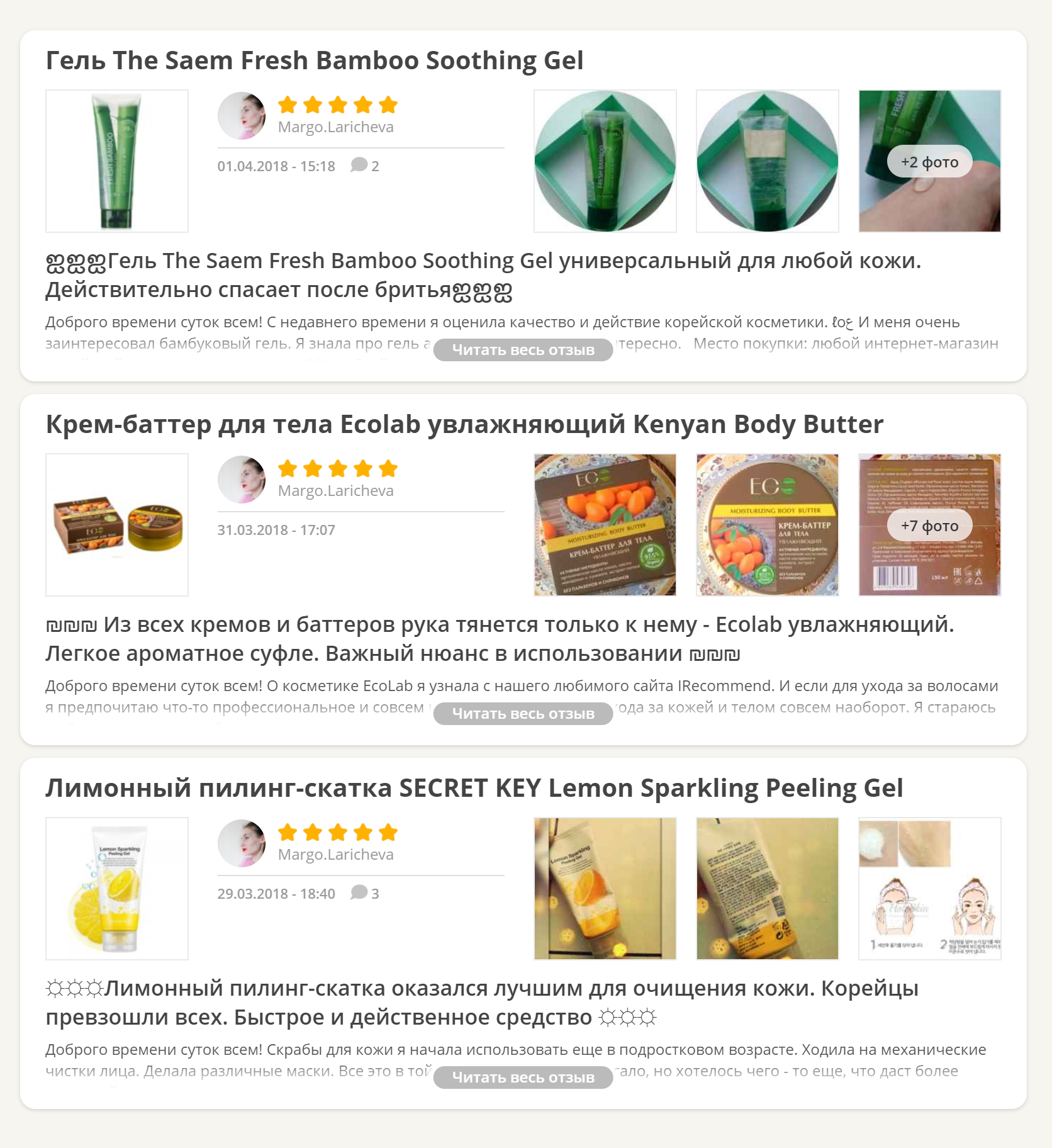The image size is (1052, 1148).
Task: Open the Kenyan Body Butter review title
Action: (x=499, y=639)
